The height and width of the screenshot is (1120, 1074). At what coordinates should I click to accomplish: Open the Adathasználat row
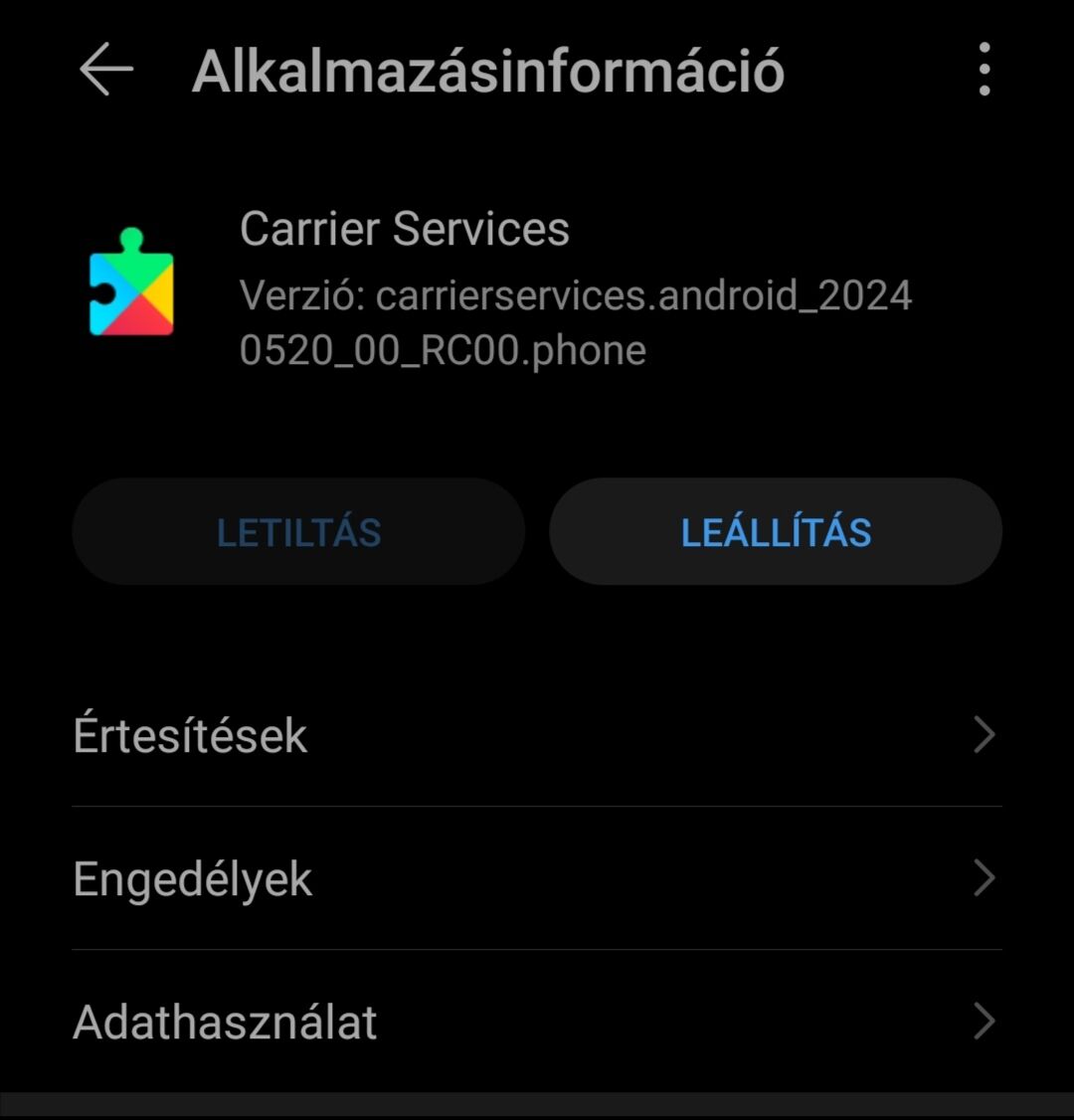coord(537,1023)
